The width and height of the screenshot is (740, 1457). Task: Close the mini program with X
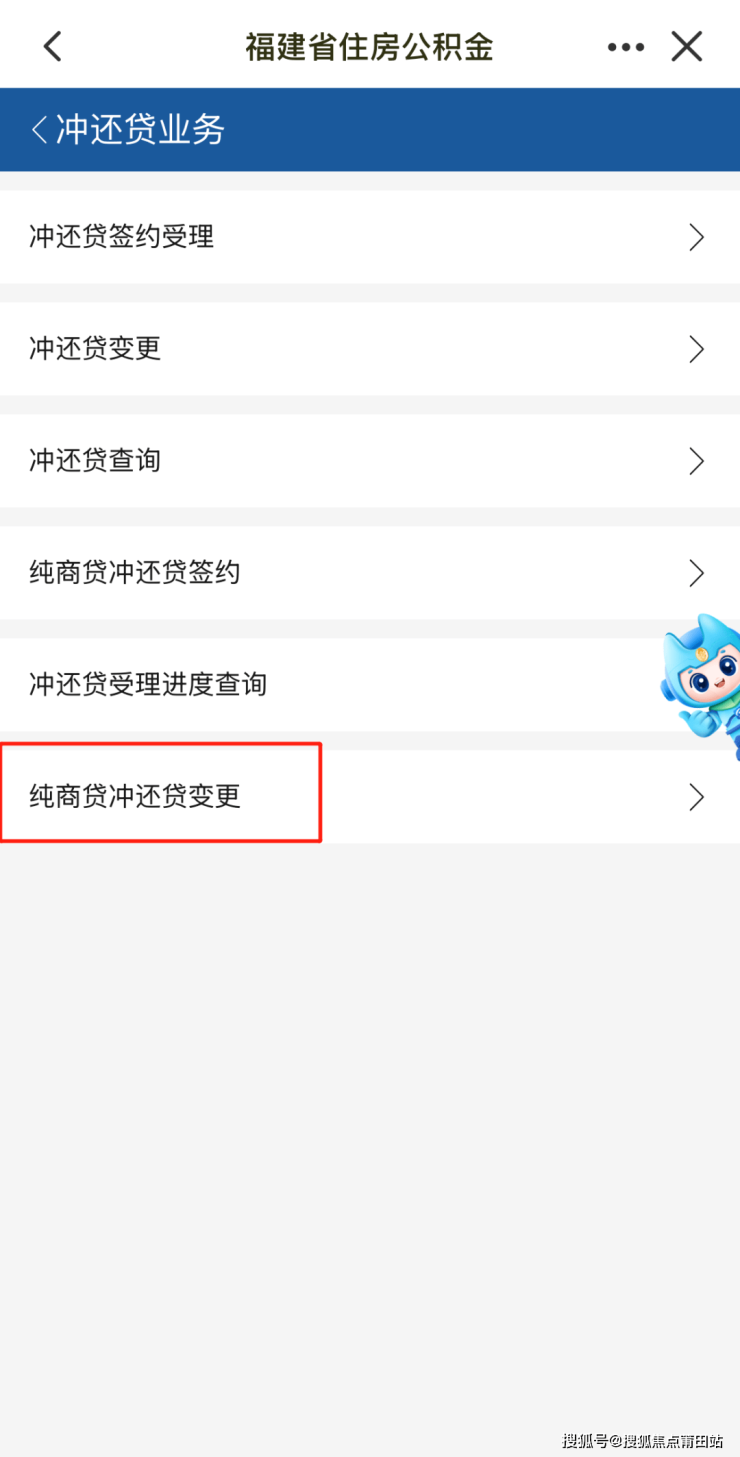point(687,46)
